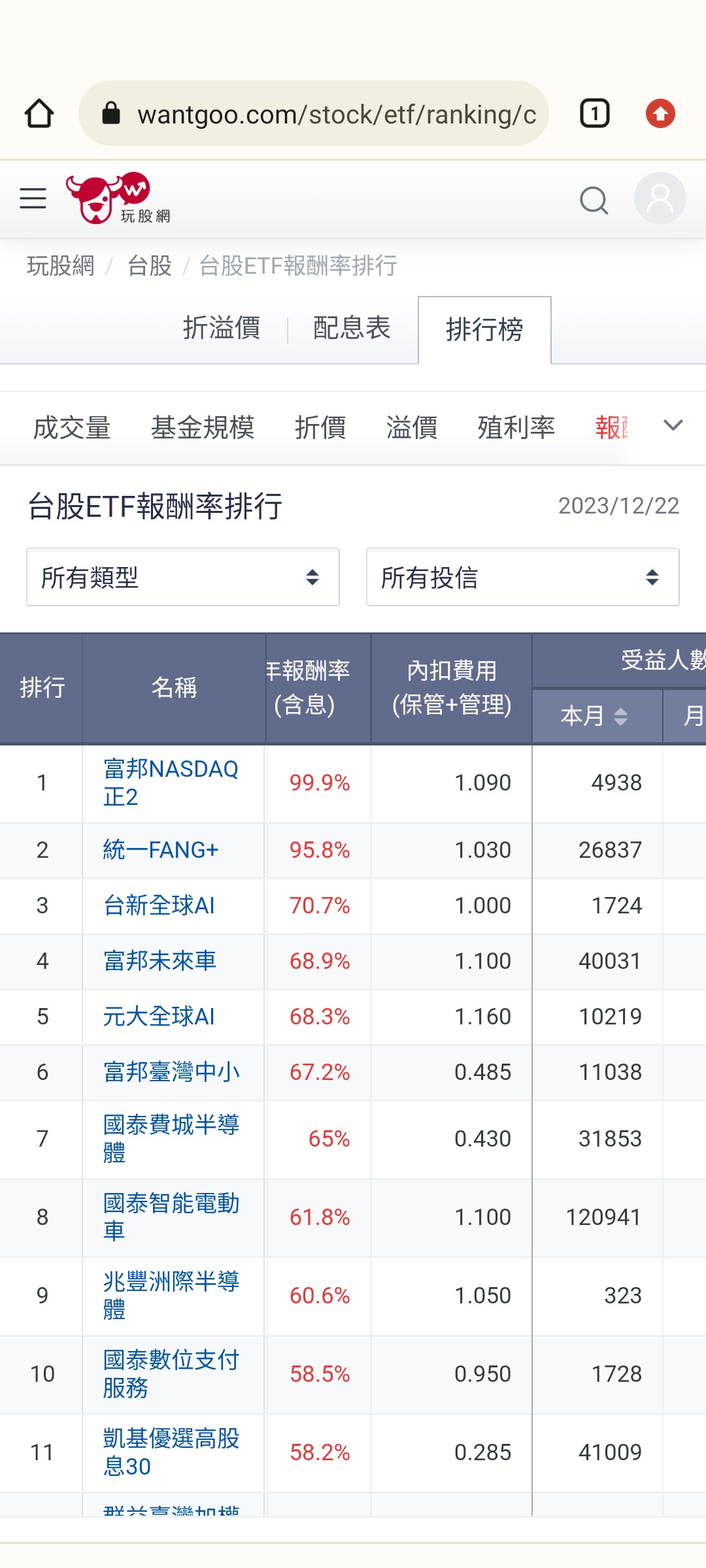The height and width of the screenshot is (1568, 706).
Task: Open 凱基優選高股息30 ETF link
Action: (171, 1452)
